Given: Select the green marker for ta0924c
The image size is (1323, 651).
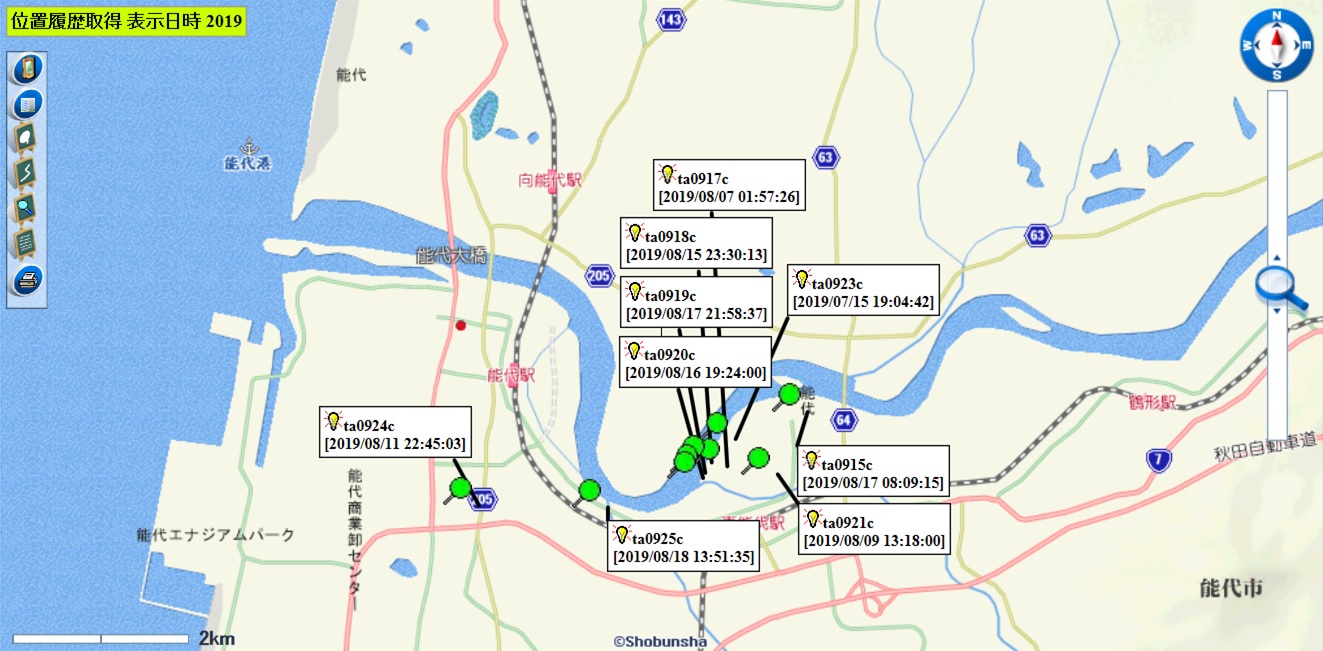Looking at the screenshot, I should [460, 487].
